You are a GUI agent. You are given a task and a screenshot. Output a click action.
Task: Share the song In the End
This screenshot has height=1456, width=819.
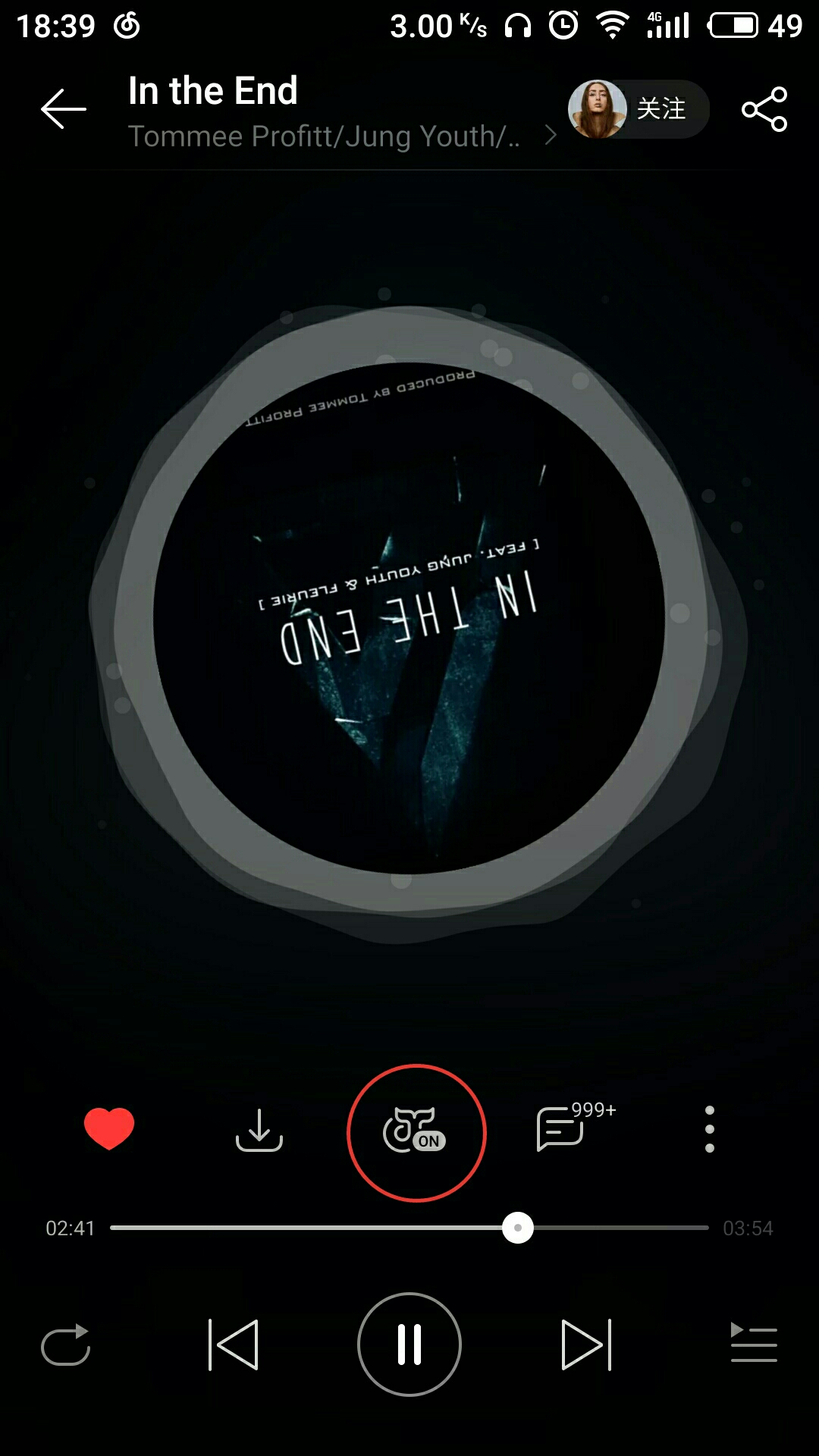click(764, 109)
